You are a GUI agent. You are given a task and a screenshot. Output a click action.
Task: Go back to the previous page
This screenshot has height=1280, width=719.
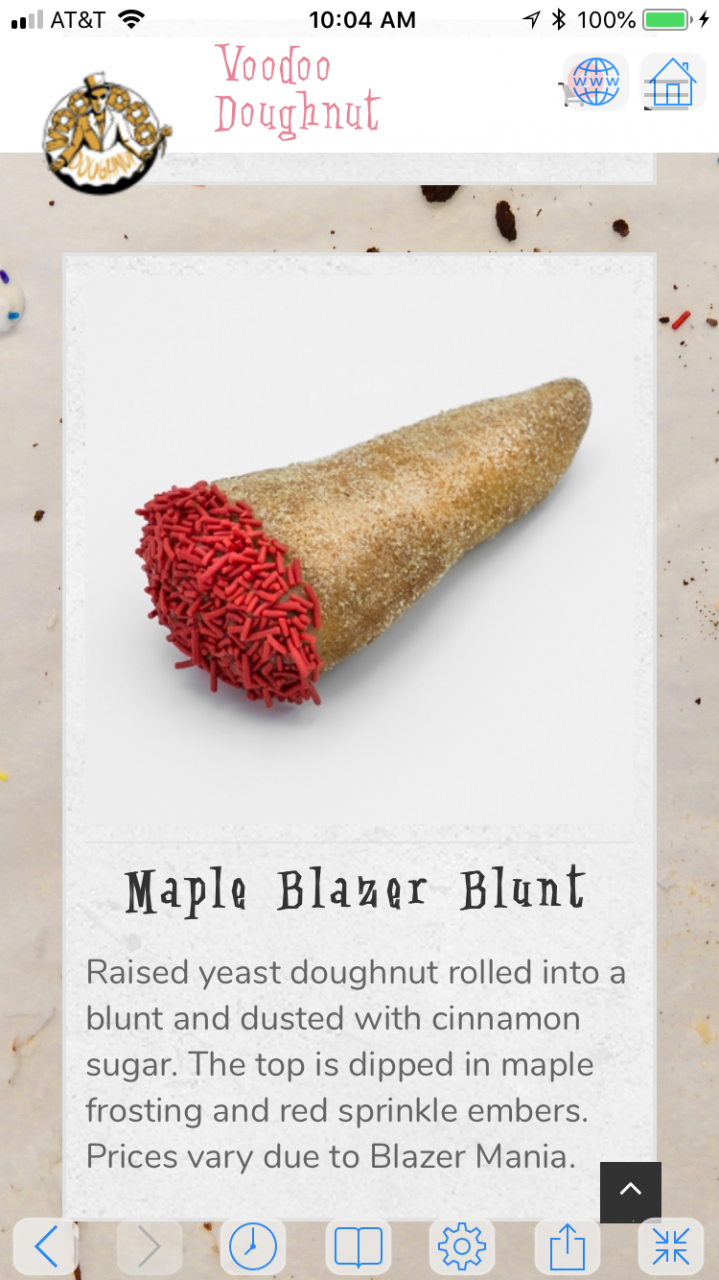pyautogui.click(x=46, y=1246)
